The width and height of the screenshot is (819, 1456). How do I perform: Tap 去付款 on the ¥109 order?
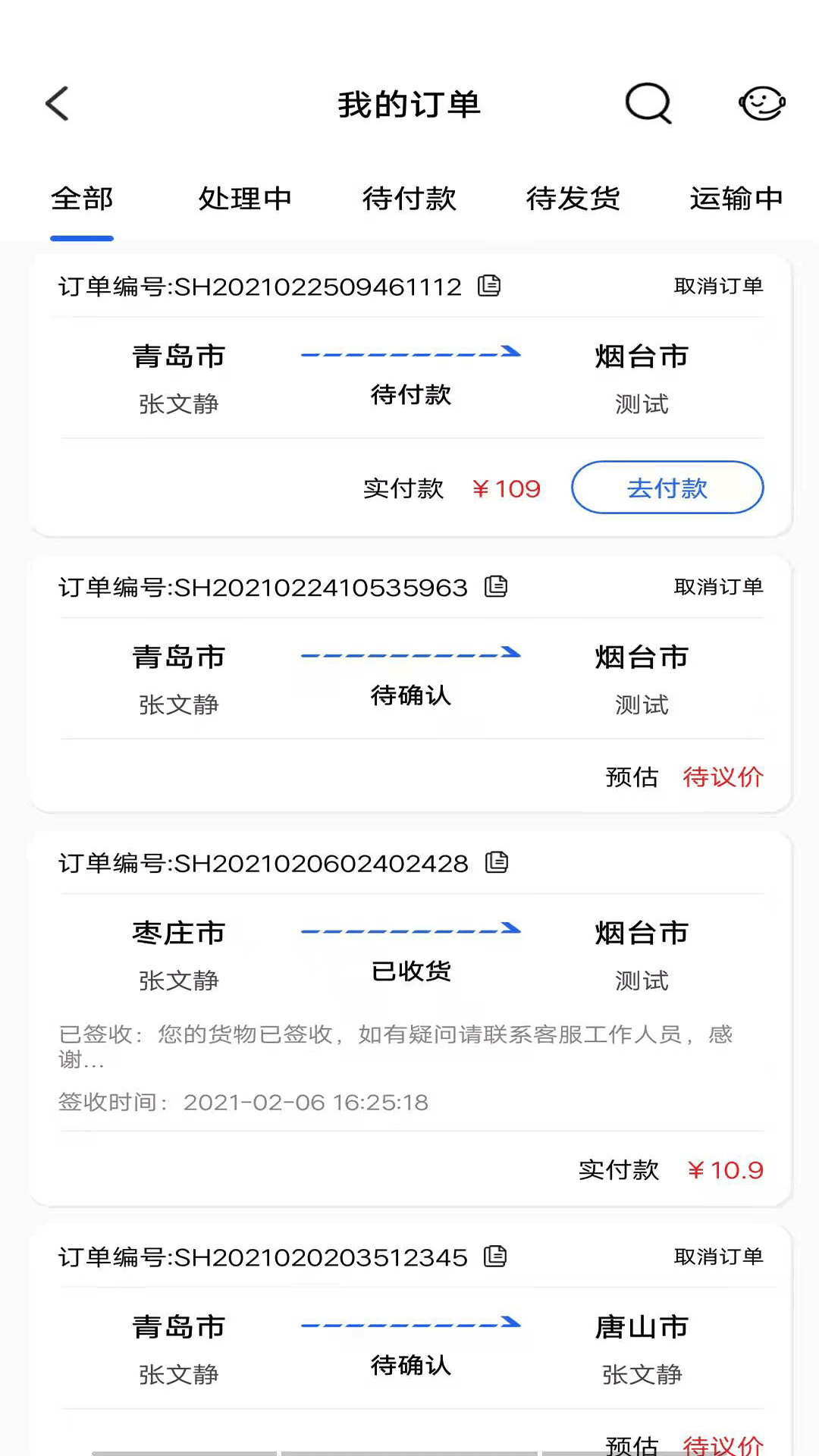click(667, 488)
